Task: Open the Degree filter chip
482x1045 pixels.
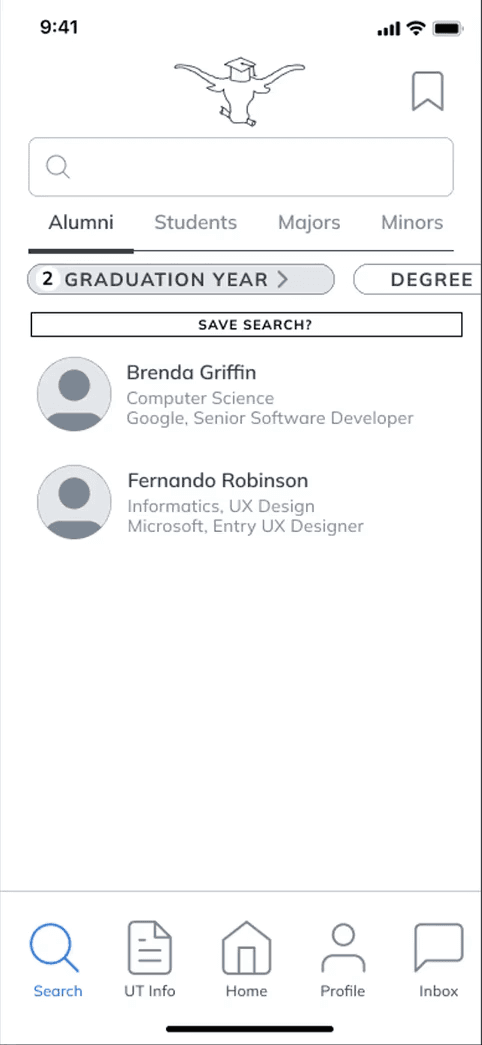Action: (x=418, y=279)
